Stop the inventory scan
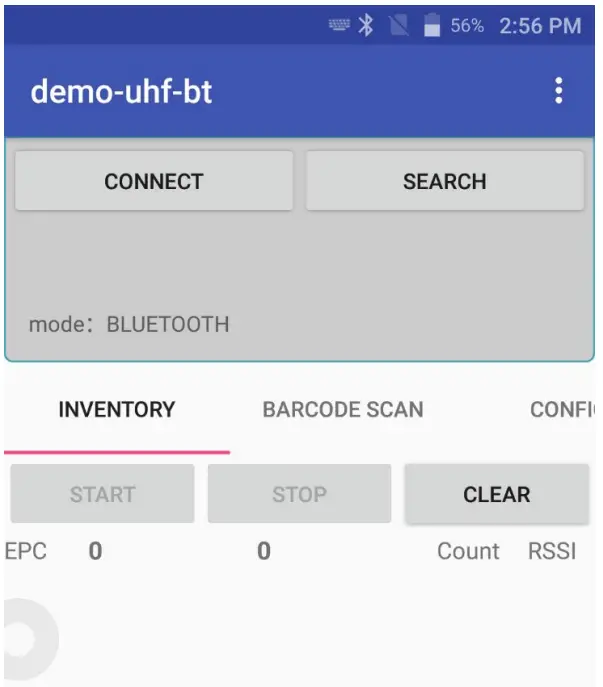The height and width of the screenshot is (687, 603). click(x=299, y=494)
